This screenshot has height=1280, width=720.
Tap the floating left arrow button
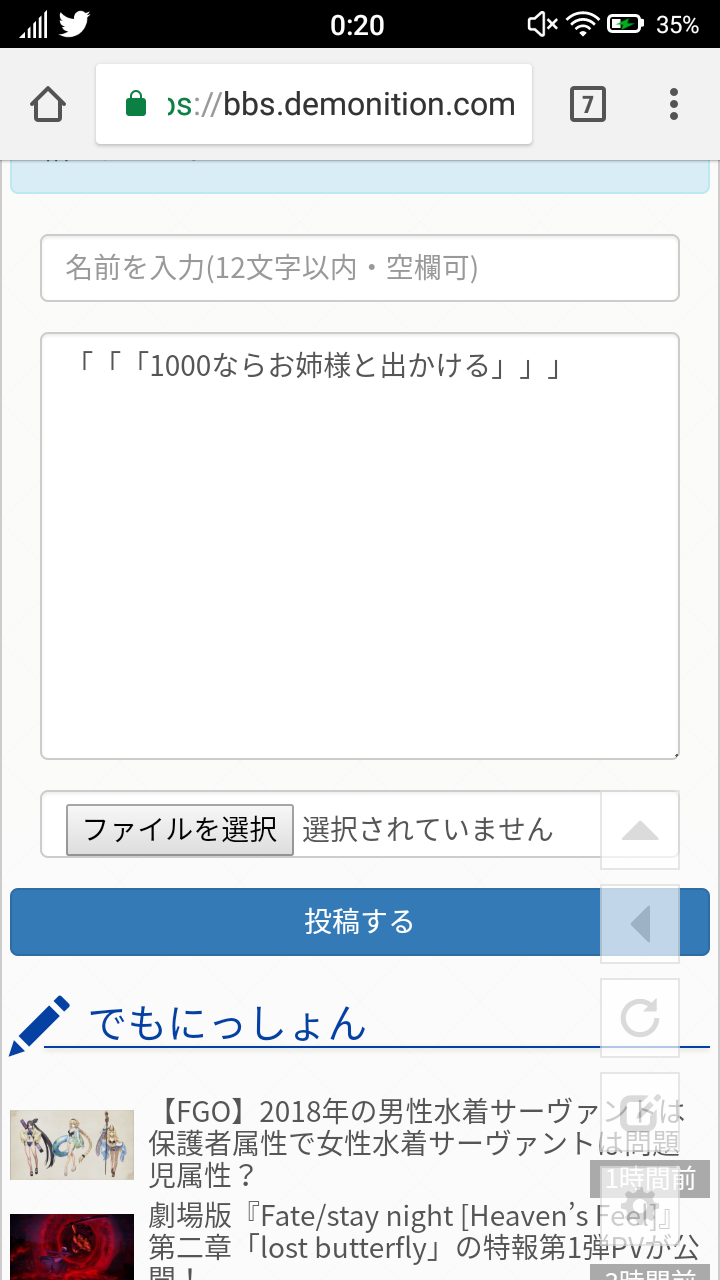pyautogui.click(x=640, y=924)
